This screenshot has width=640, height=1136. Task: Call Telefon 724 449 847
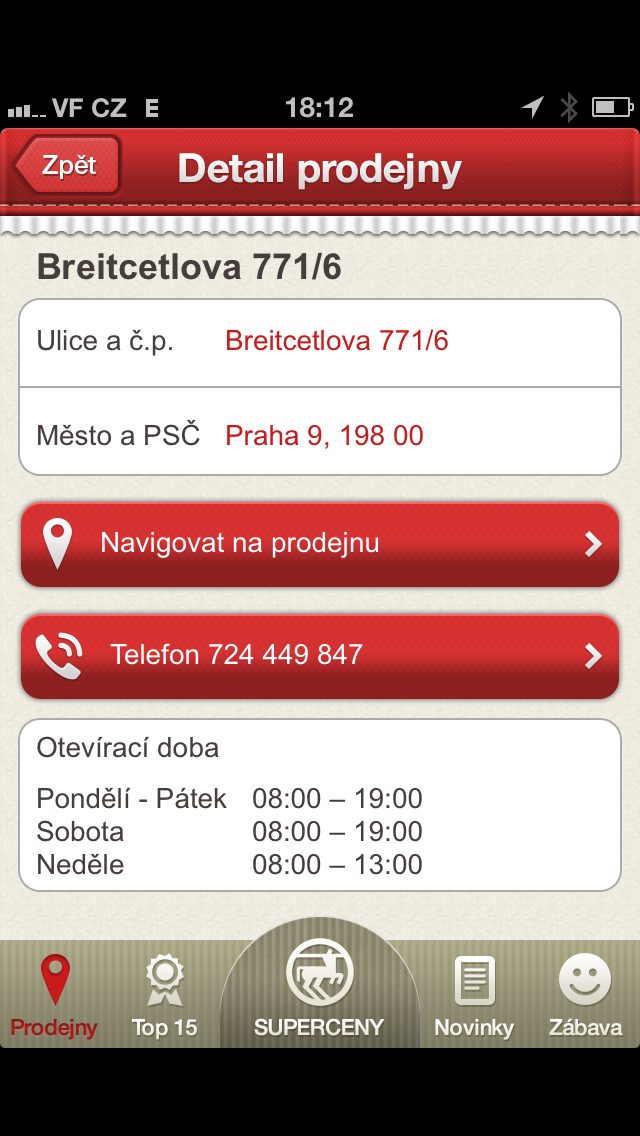click(x=320, y=656)
